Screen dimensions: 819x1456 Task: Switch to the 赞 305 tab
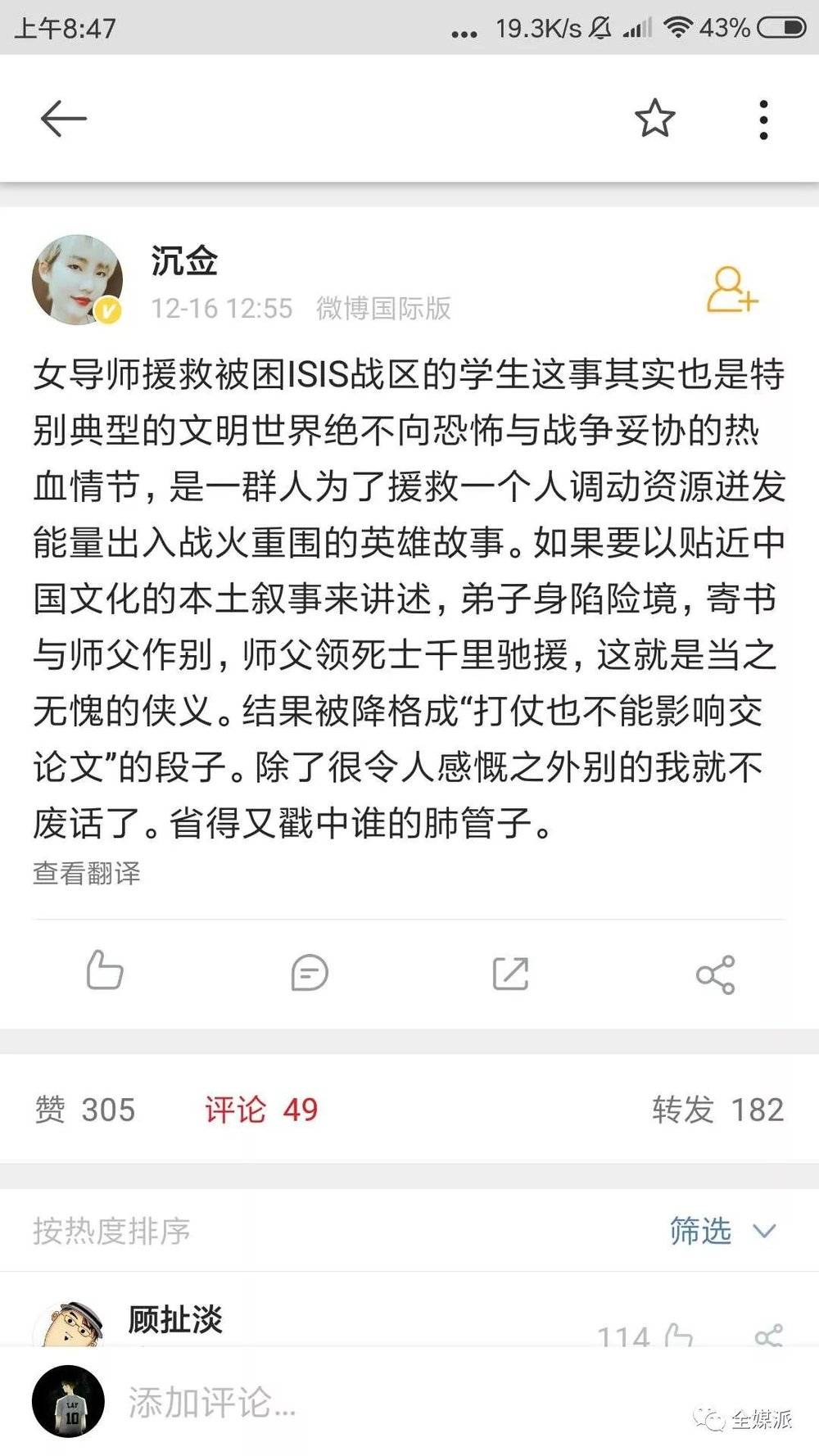click(85, 1110)
